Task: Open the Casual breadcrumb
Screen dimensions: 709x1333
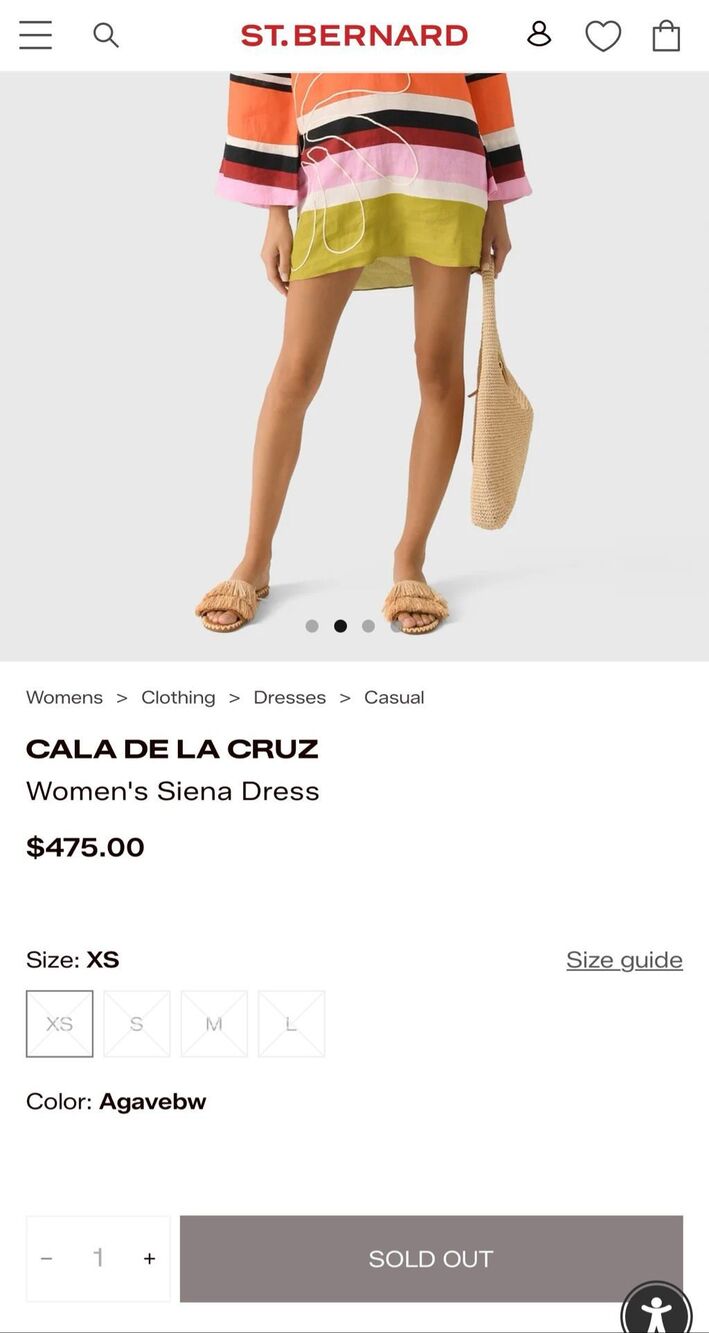Action: point(394,697)
